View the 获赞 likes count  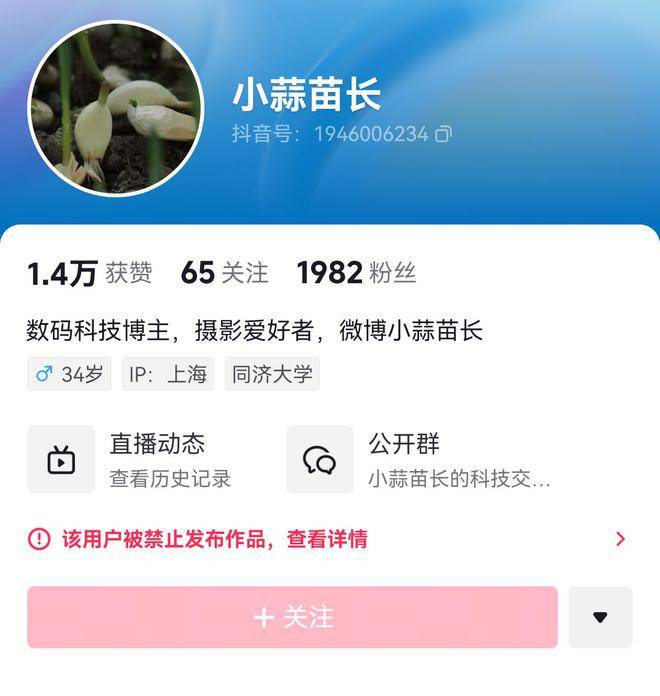pyautogui.click(x=89, y=273)
